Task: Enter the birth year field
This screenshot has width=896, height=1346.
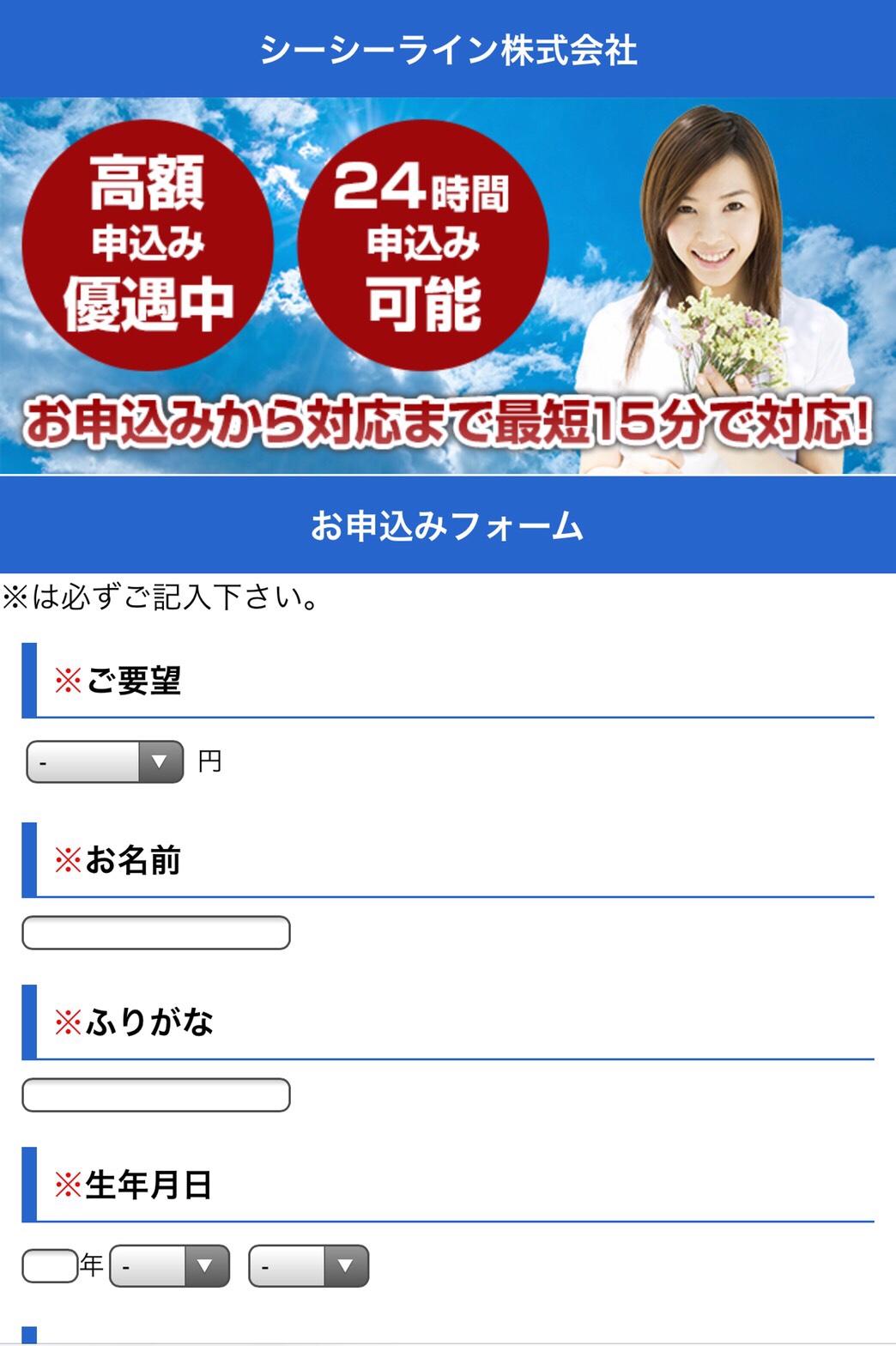Action: click(50, 1265)
